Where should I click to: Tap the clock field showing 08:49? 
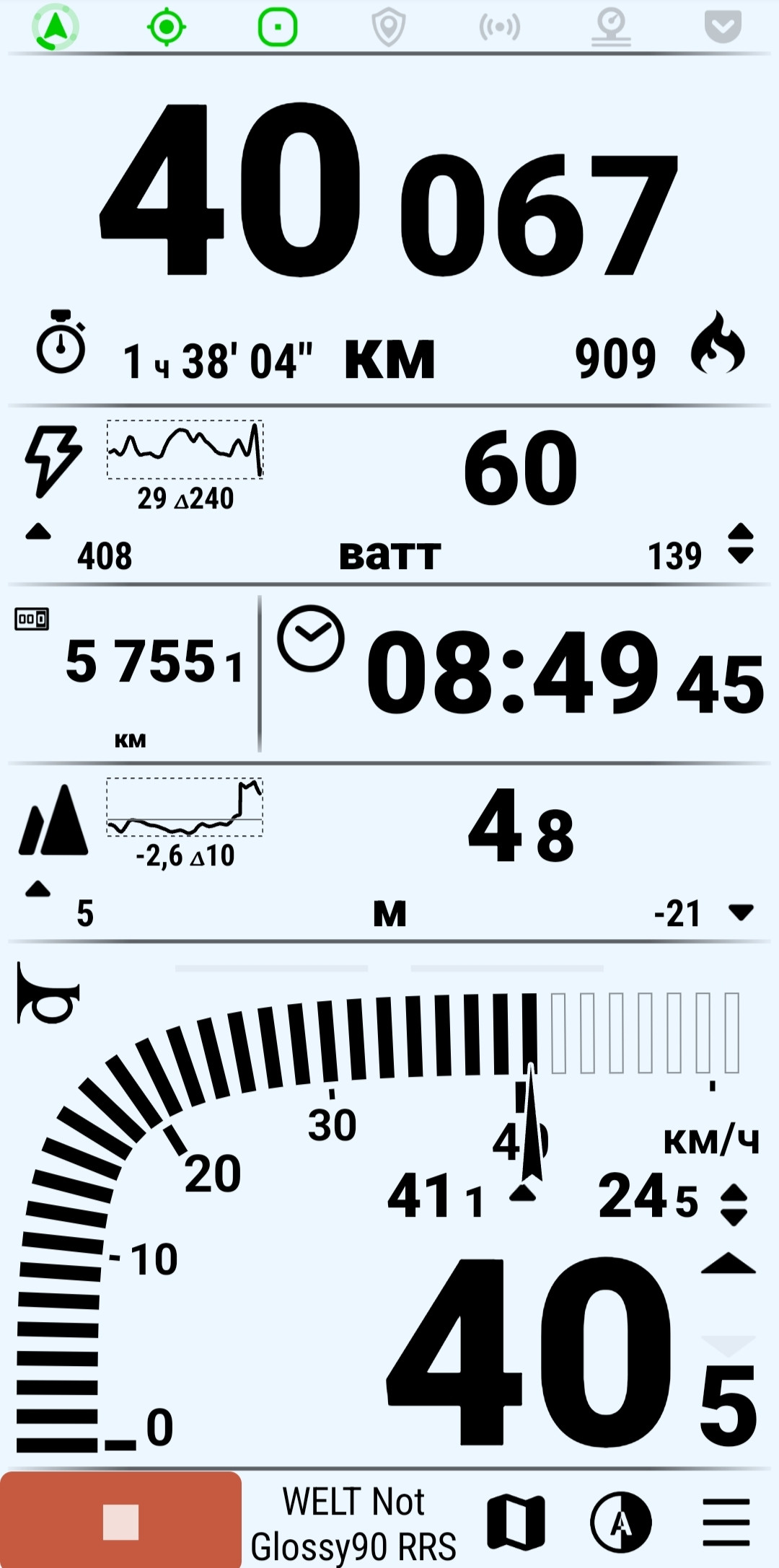tap(518, 674)
